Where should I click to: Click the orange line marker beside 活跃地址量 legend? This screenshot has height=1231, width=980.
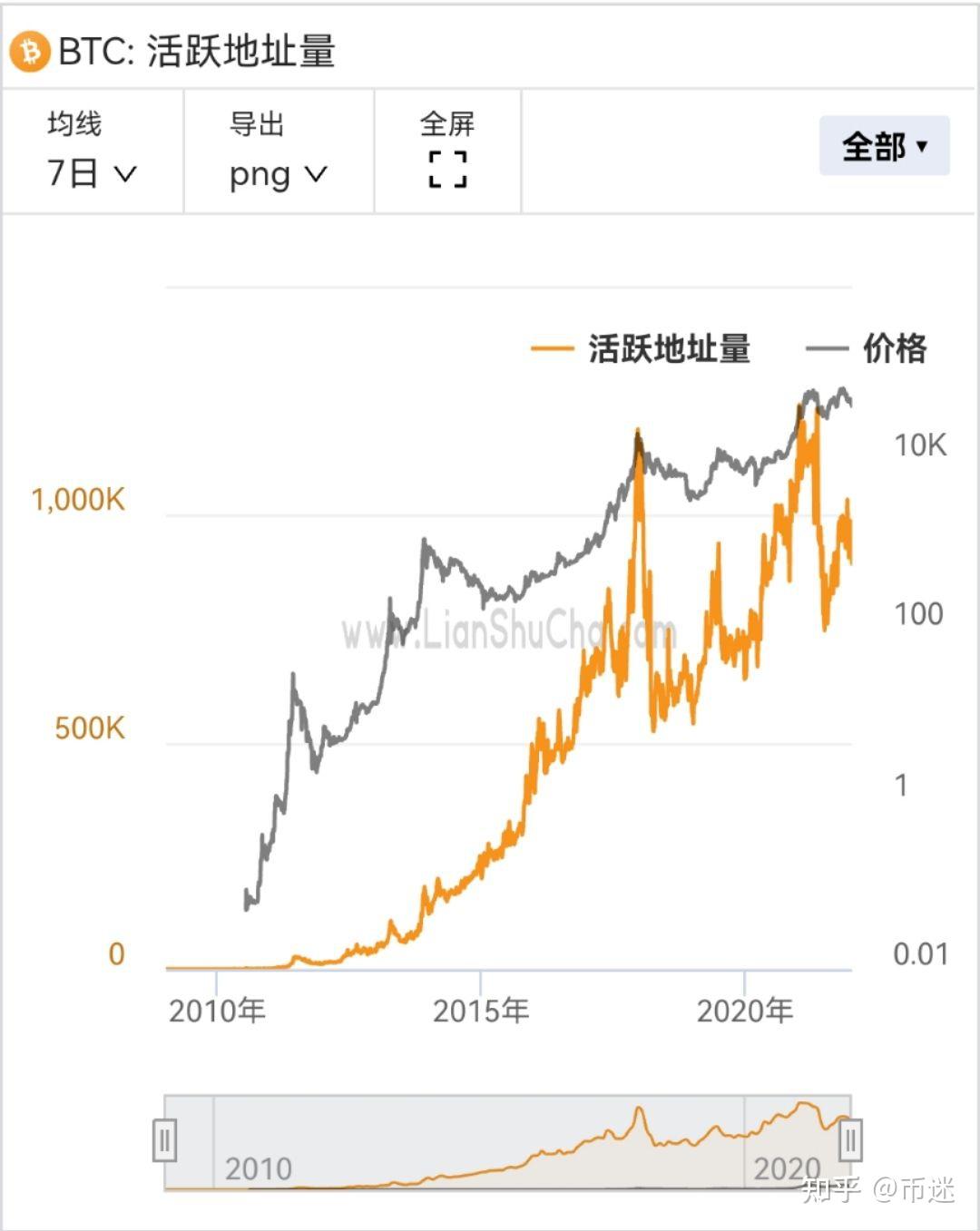tap(554, 349)
